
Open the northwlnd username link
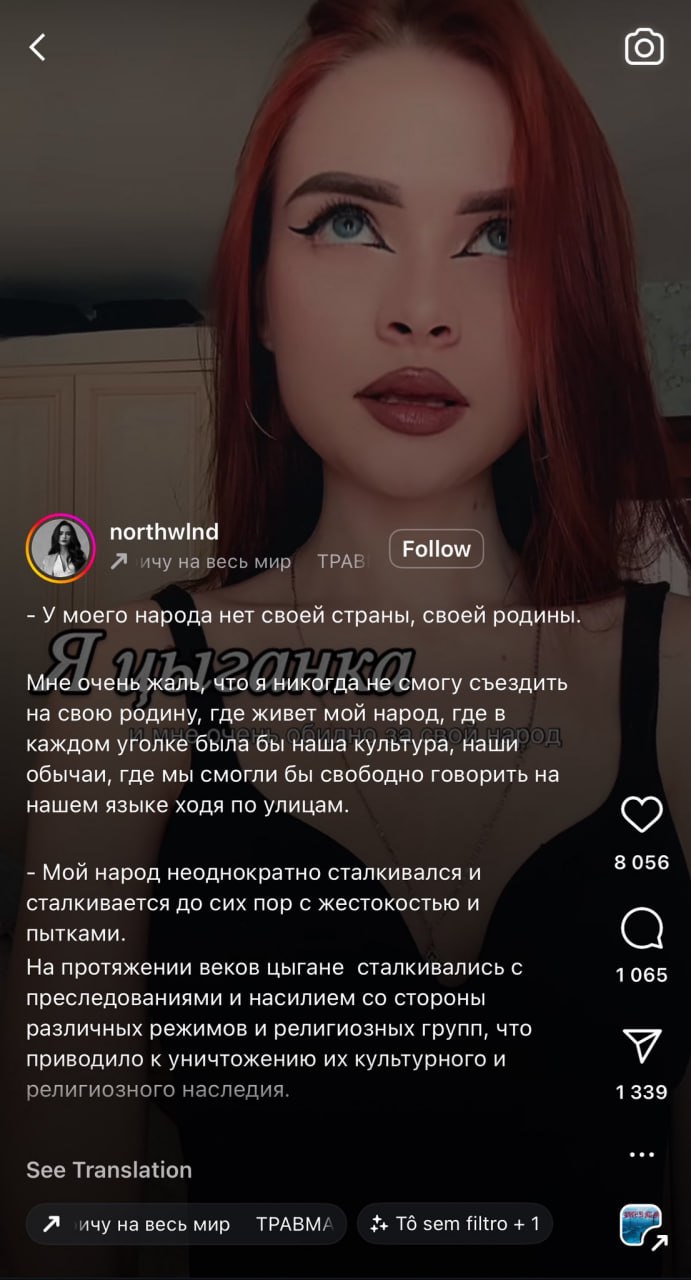point(164,532)
